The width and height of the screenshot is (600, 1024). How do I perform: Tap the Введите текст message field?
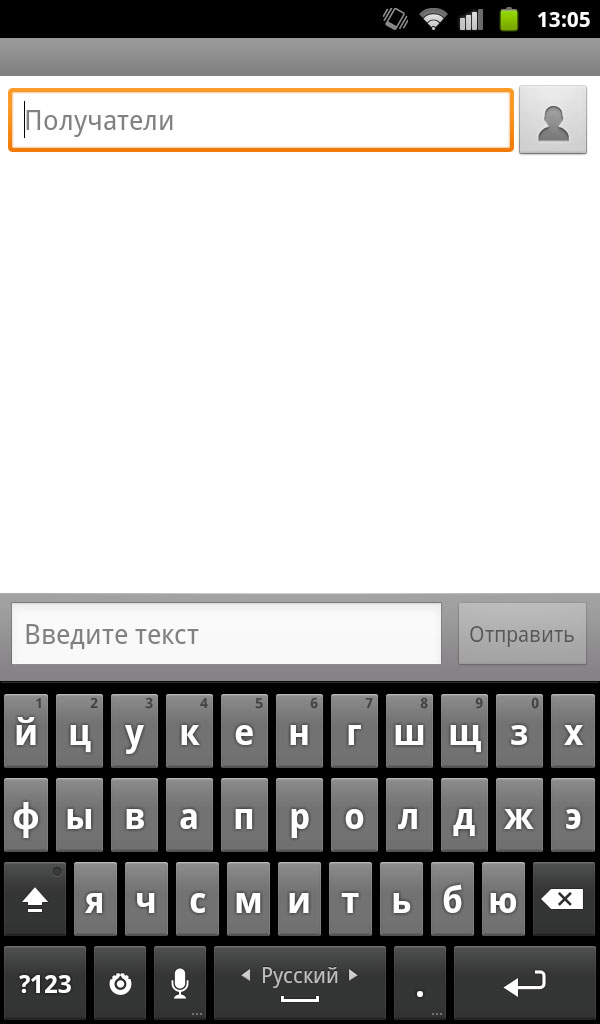227,633
